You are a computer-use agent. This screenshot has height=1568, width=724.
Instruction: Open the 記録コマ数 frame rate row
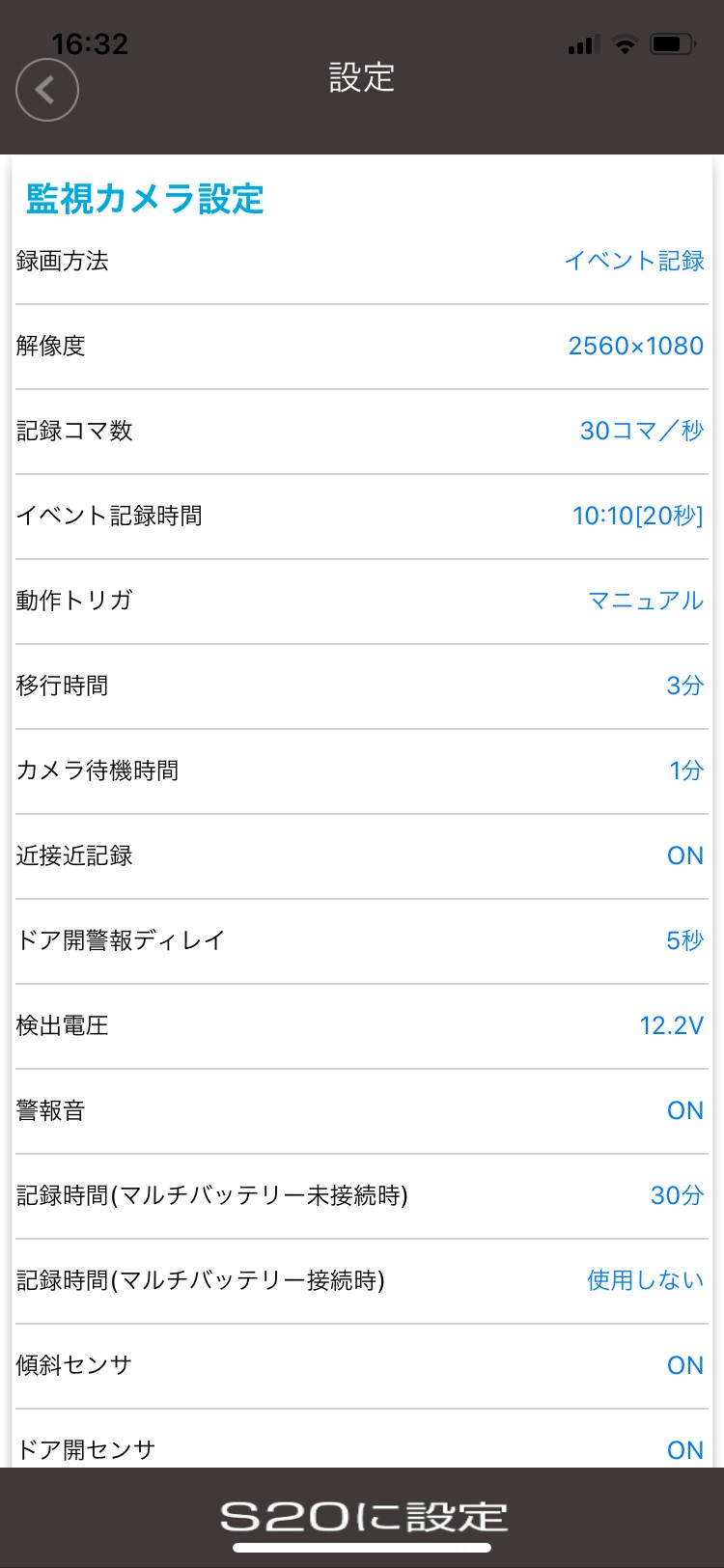361,432
